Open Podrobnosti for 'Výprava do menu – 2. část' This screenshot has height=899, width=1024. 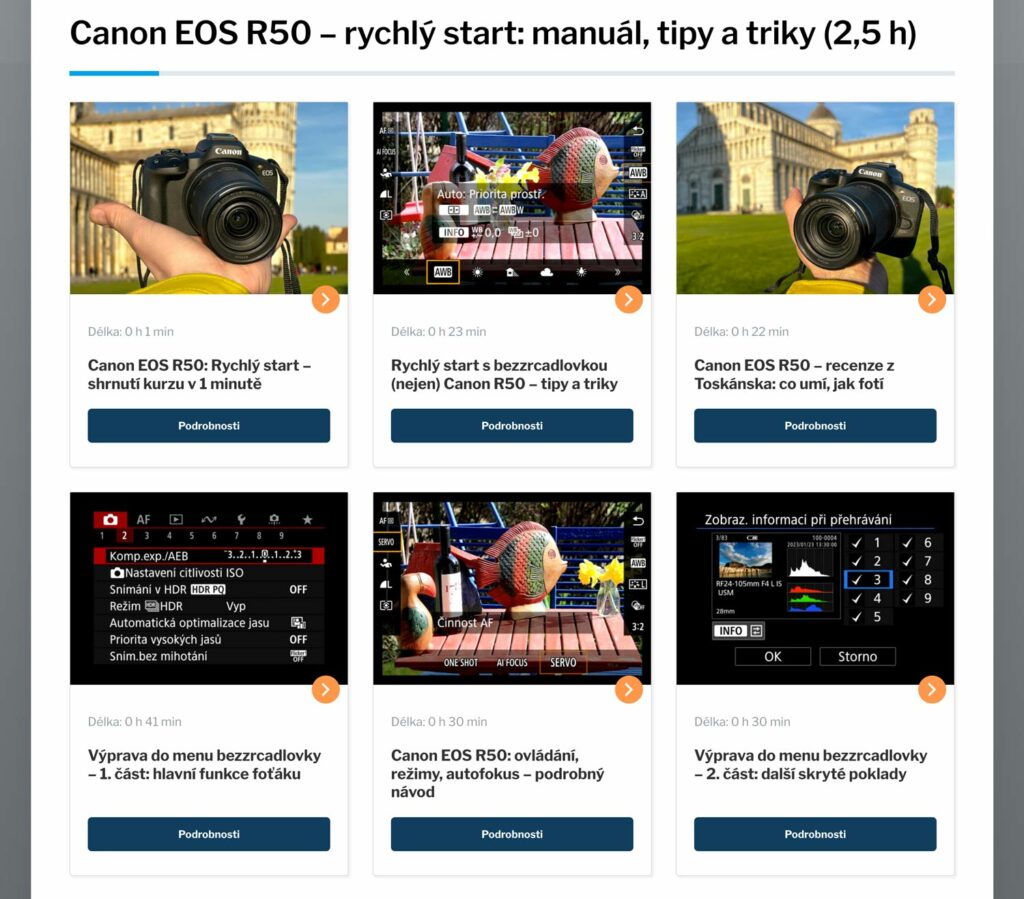(815, 834)
